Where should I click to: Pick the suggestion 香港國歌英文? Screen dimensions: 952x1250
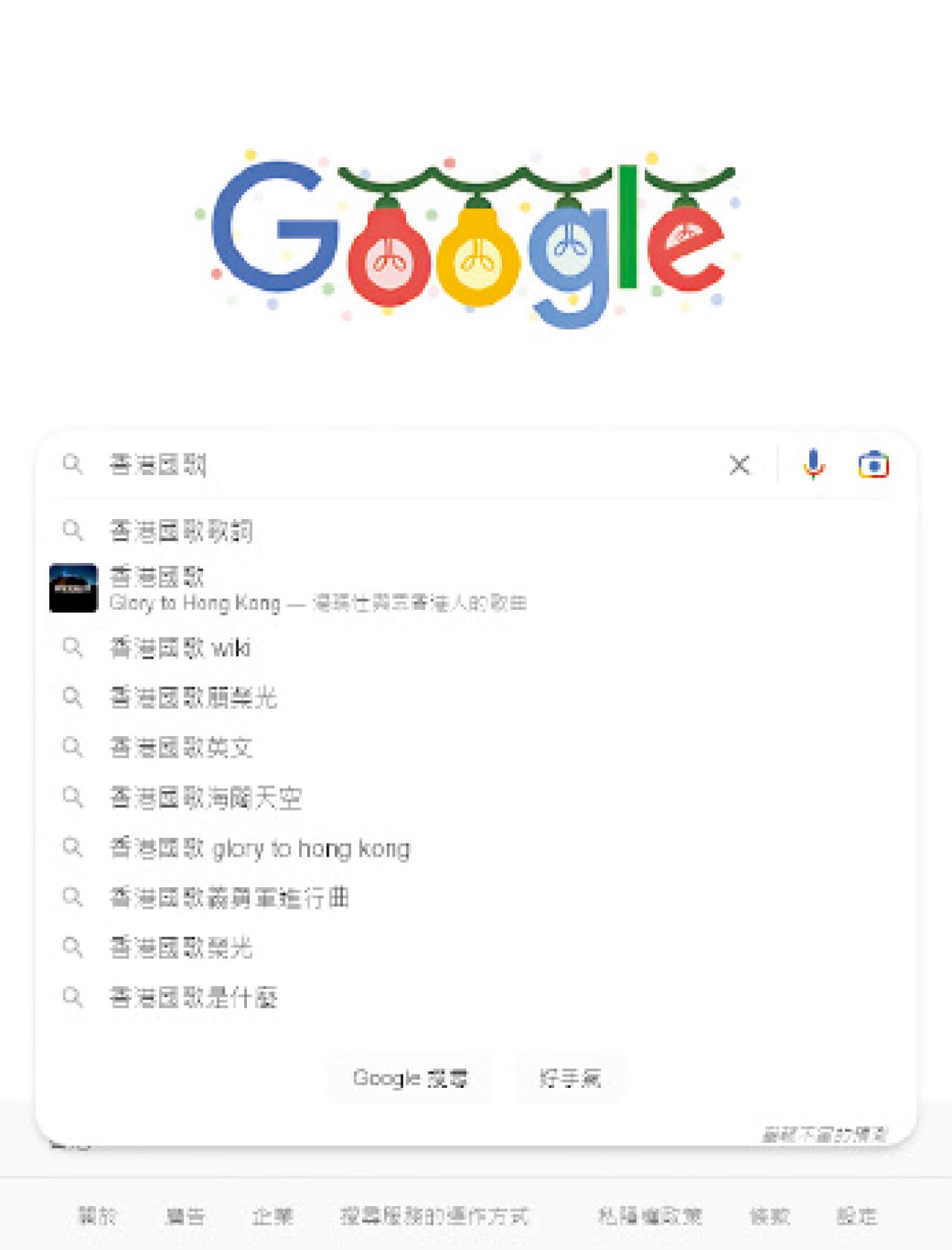click(x=181, y=747)
